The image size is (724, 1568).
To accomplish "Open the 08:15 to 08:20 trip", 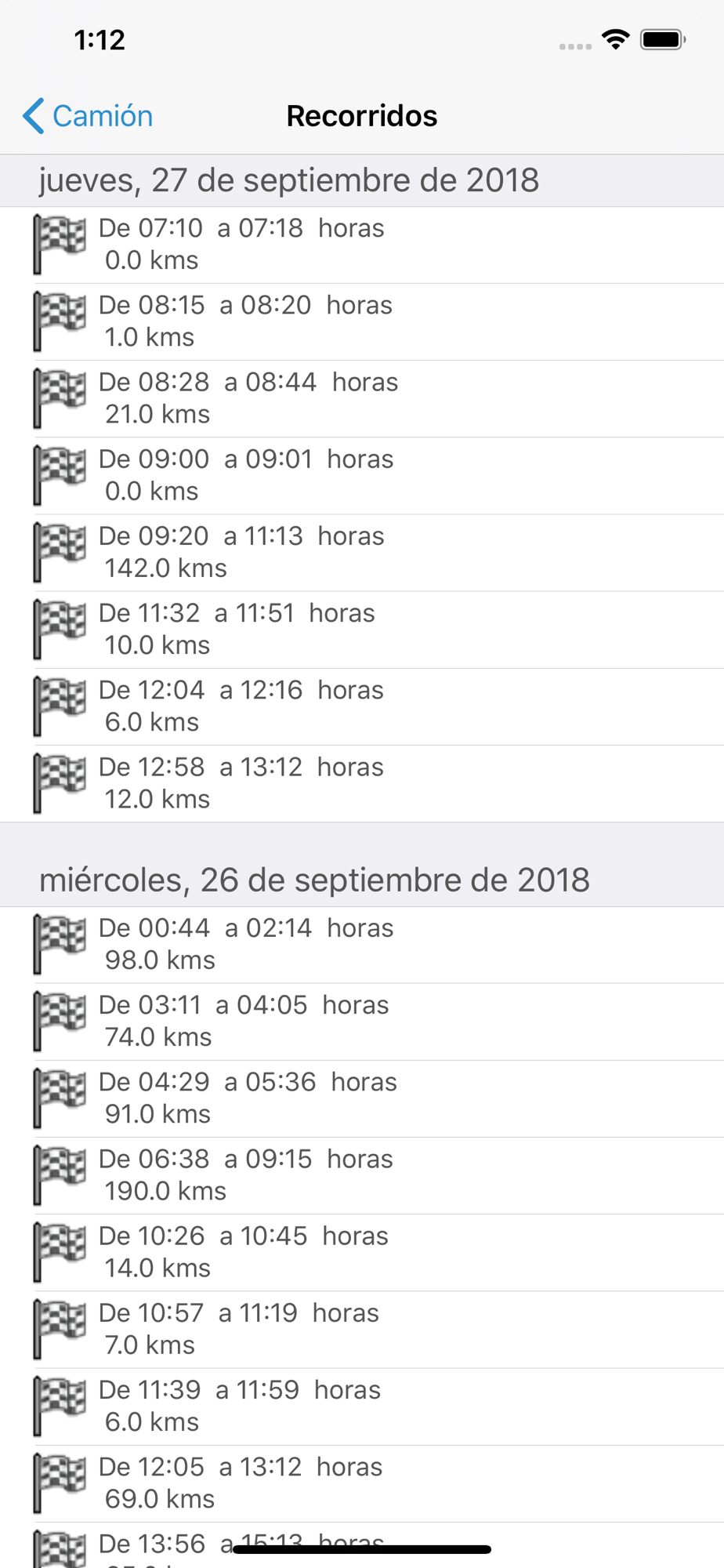I will pyautogui.click(x=362, y=322).
